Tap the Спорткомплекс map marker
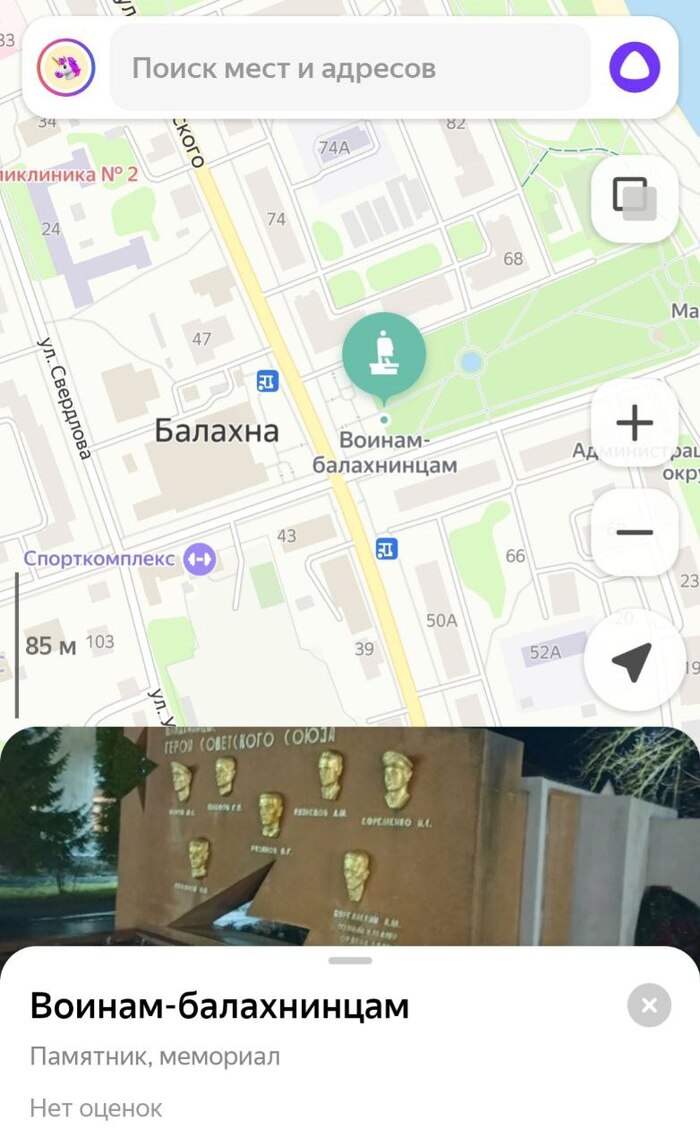Image resolution: width=700 pixels, height=1146 pixels. 201,559
